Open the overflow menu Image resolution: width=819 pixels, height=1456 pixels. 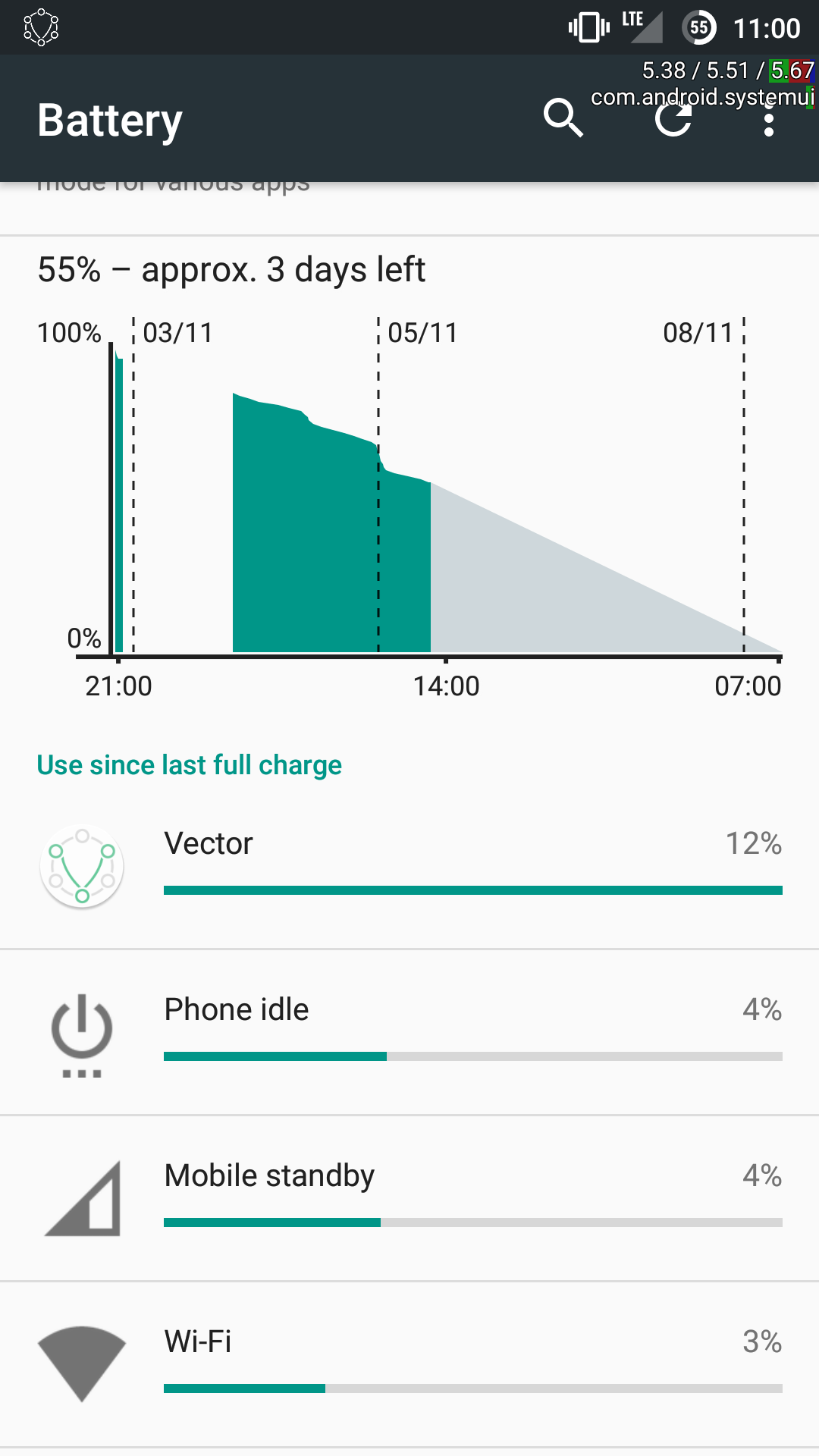click(769, 120)
